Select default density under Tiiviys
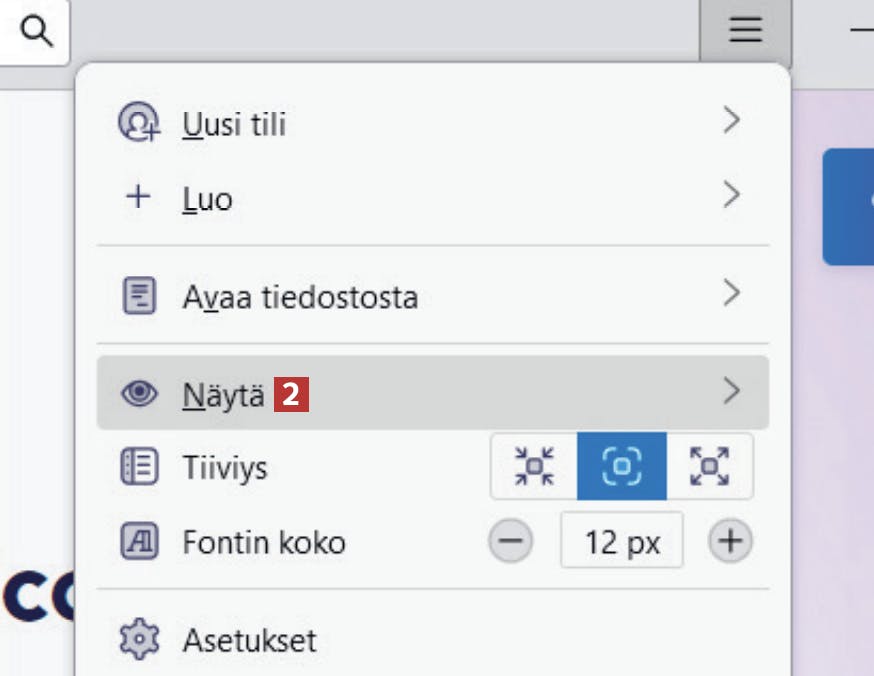This screenshot has height=676, width=874. click(x=621, y=466)
